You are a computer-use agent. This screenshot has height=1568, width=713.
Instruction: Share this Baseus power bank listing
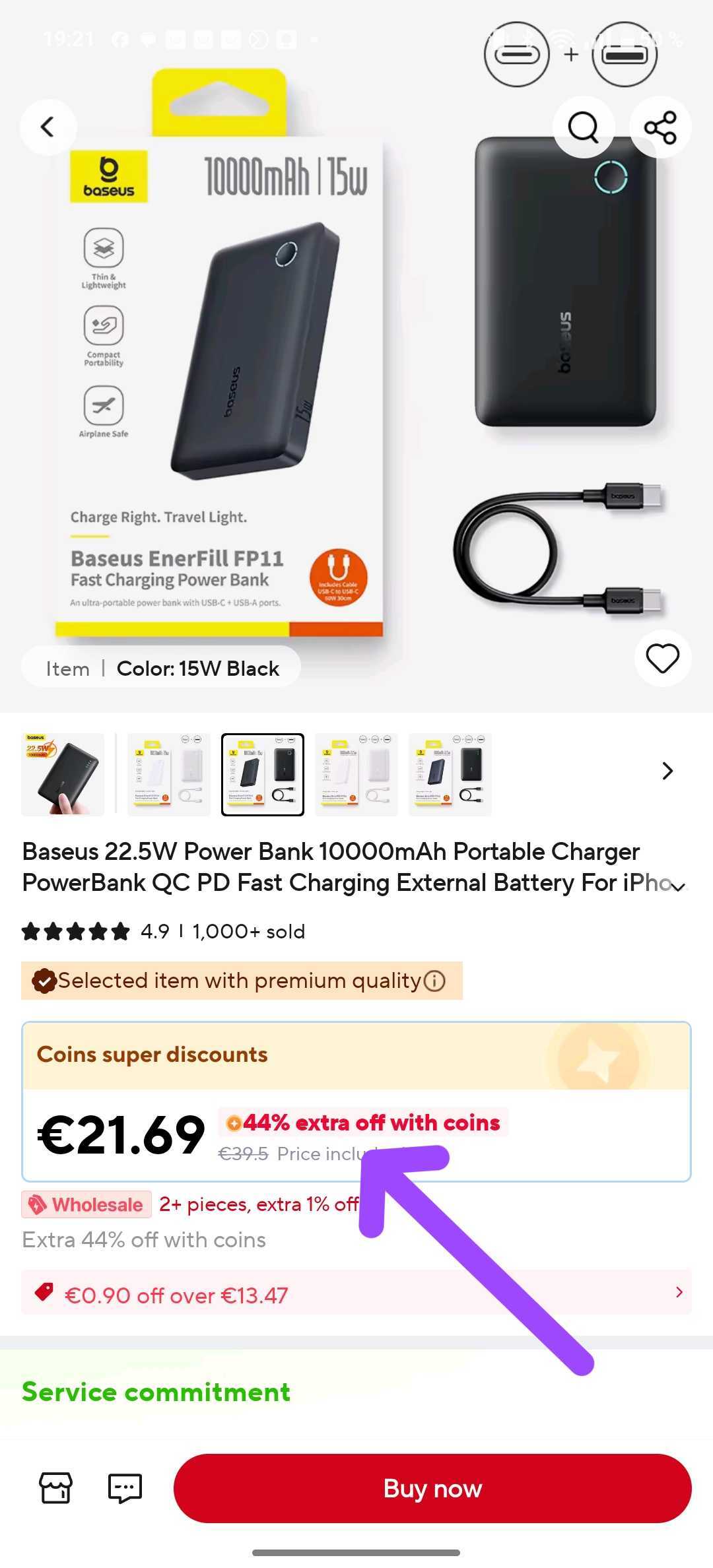[x=660, y=127]
